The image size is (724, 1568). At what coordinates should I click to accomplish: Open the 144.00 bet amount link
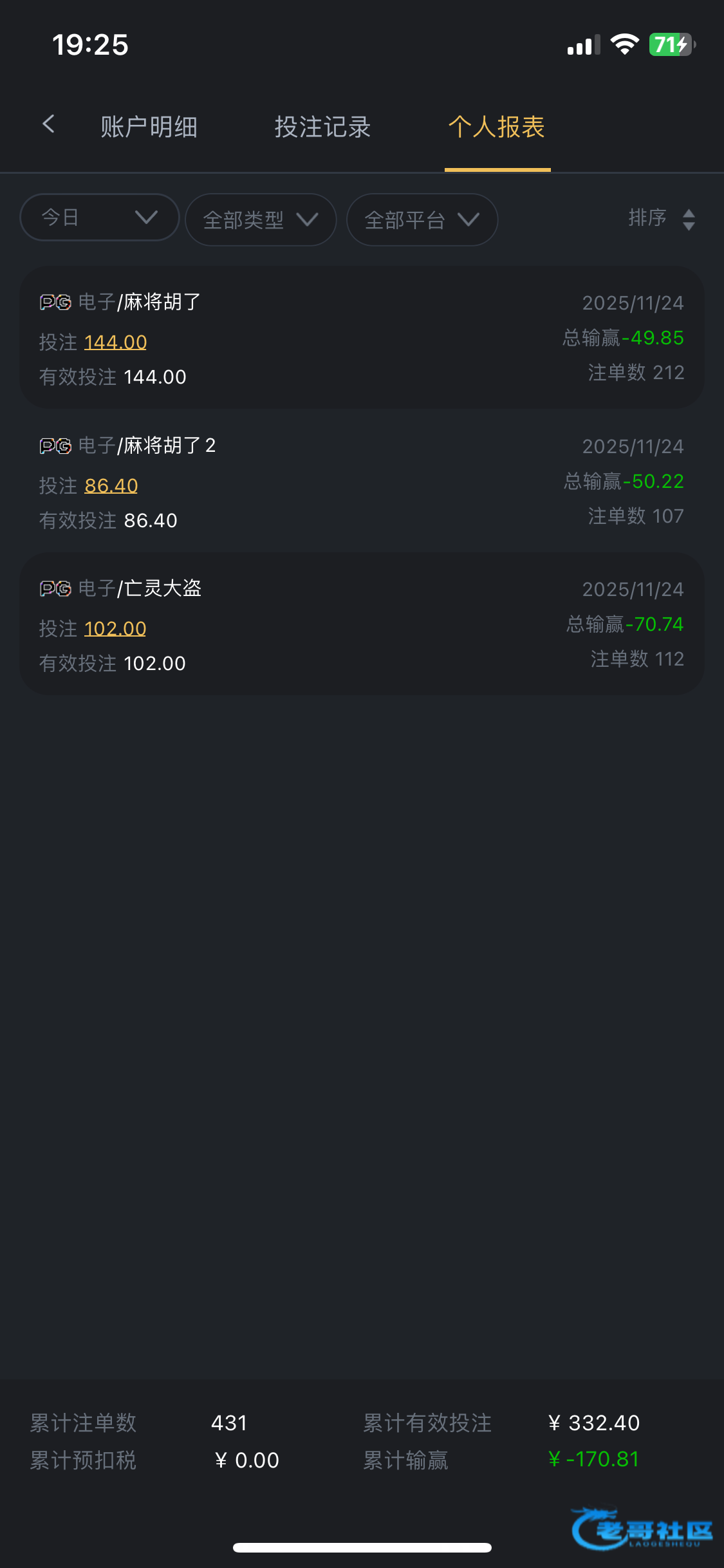point(115,342)
